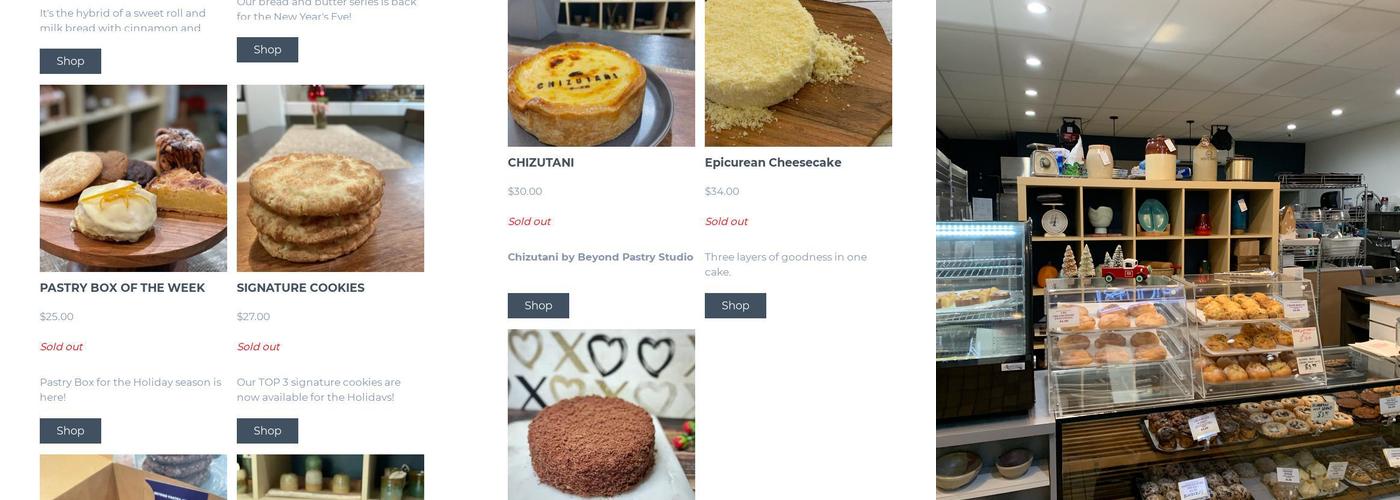Open the Epicurean Cheesecake product photo
1400x500 pixels.
(798, 75)
